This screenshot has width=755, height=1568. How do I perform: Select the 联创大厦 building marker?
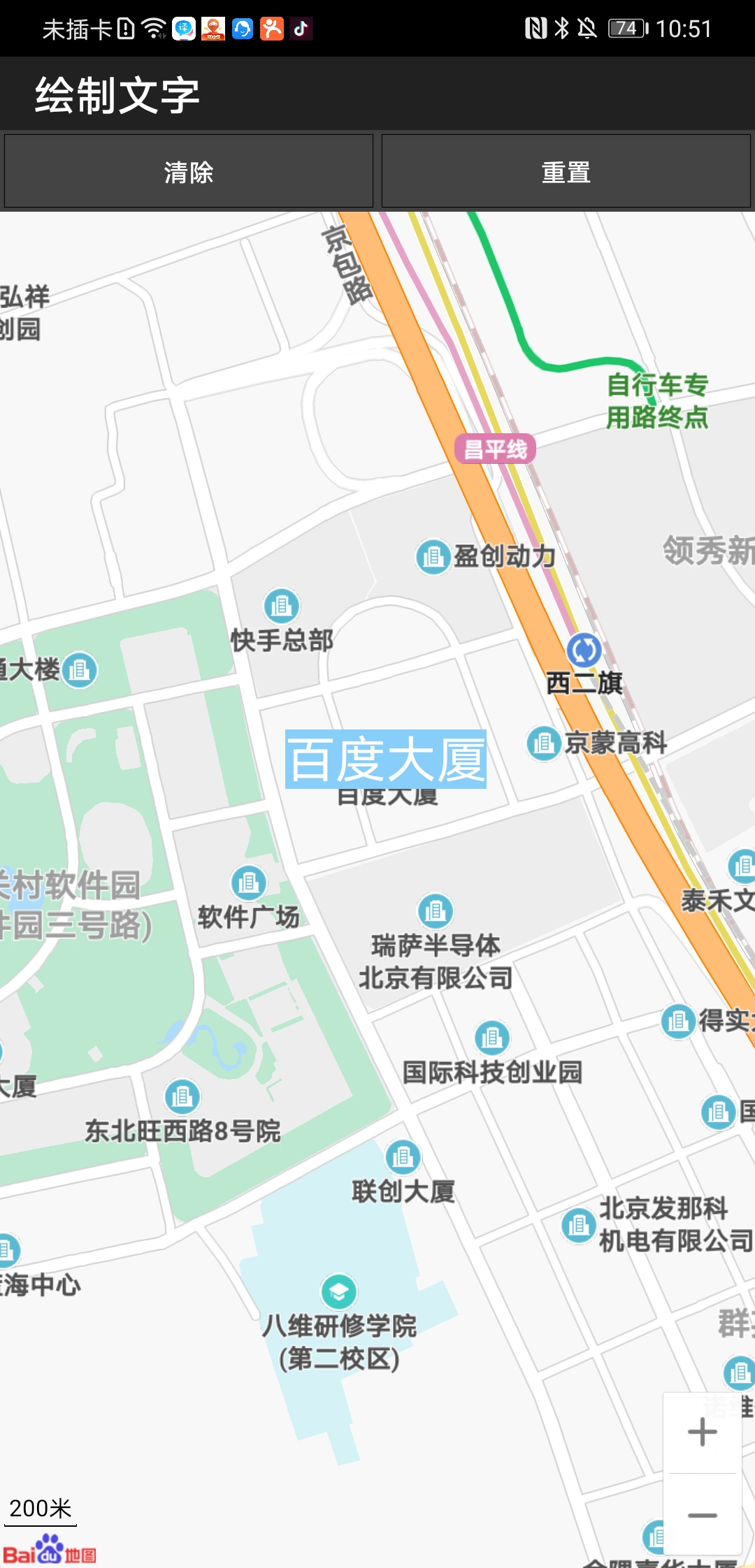[402, 1158]
